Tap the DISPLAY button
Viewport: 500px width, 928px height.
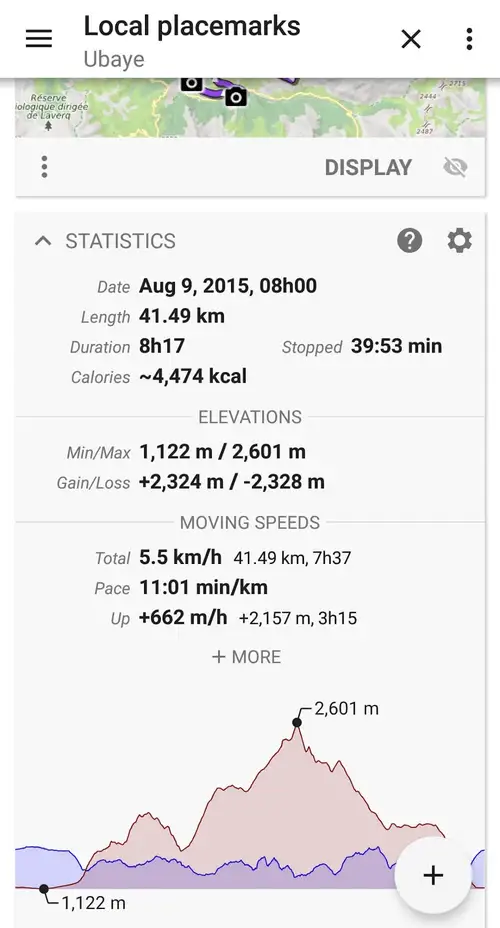[367, 167]
